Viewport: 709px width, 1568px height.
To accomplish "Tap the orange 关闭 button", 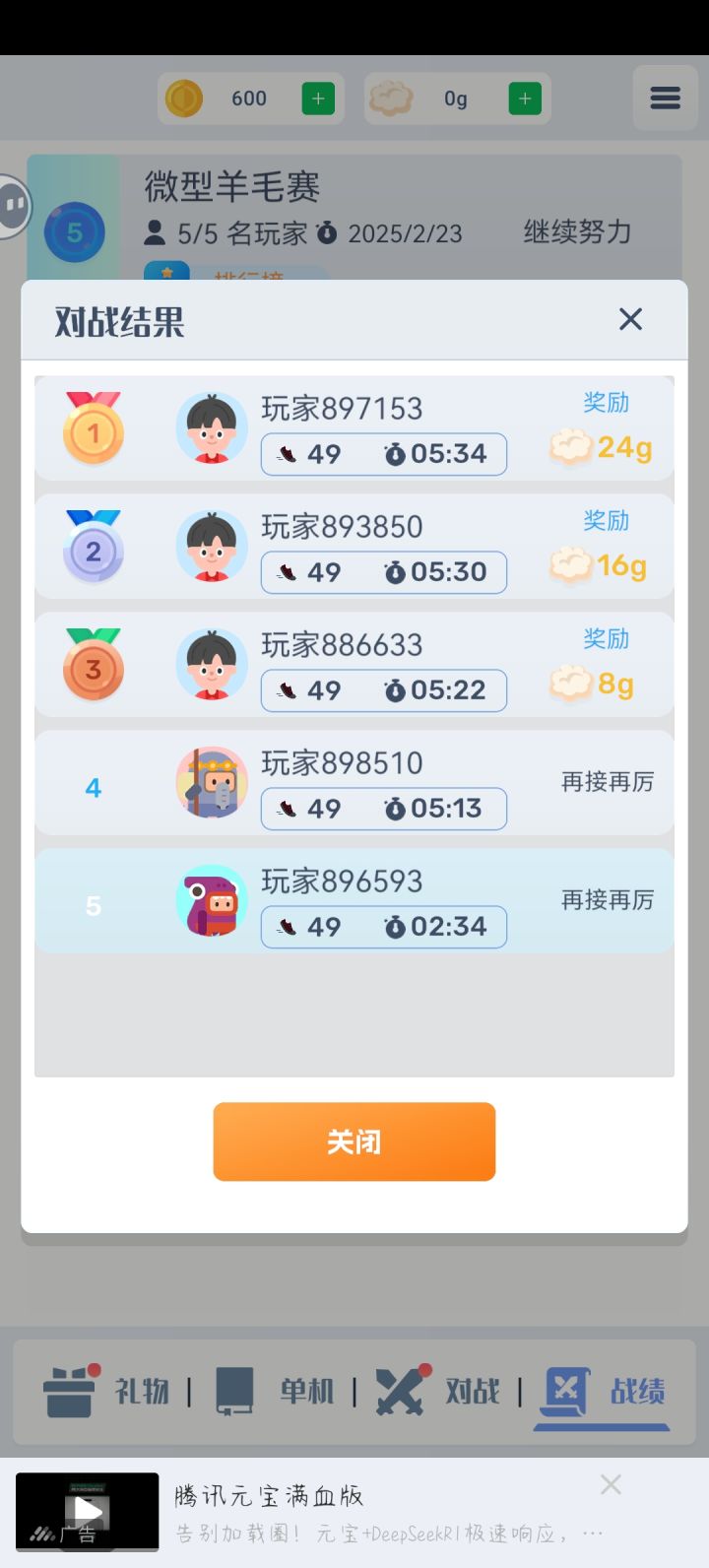I will coord(354,1142).
